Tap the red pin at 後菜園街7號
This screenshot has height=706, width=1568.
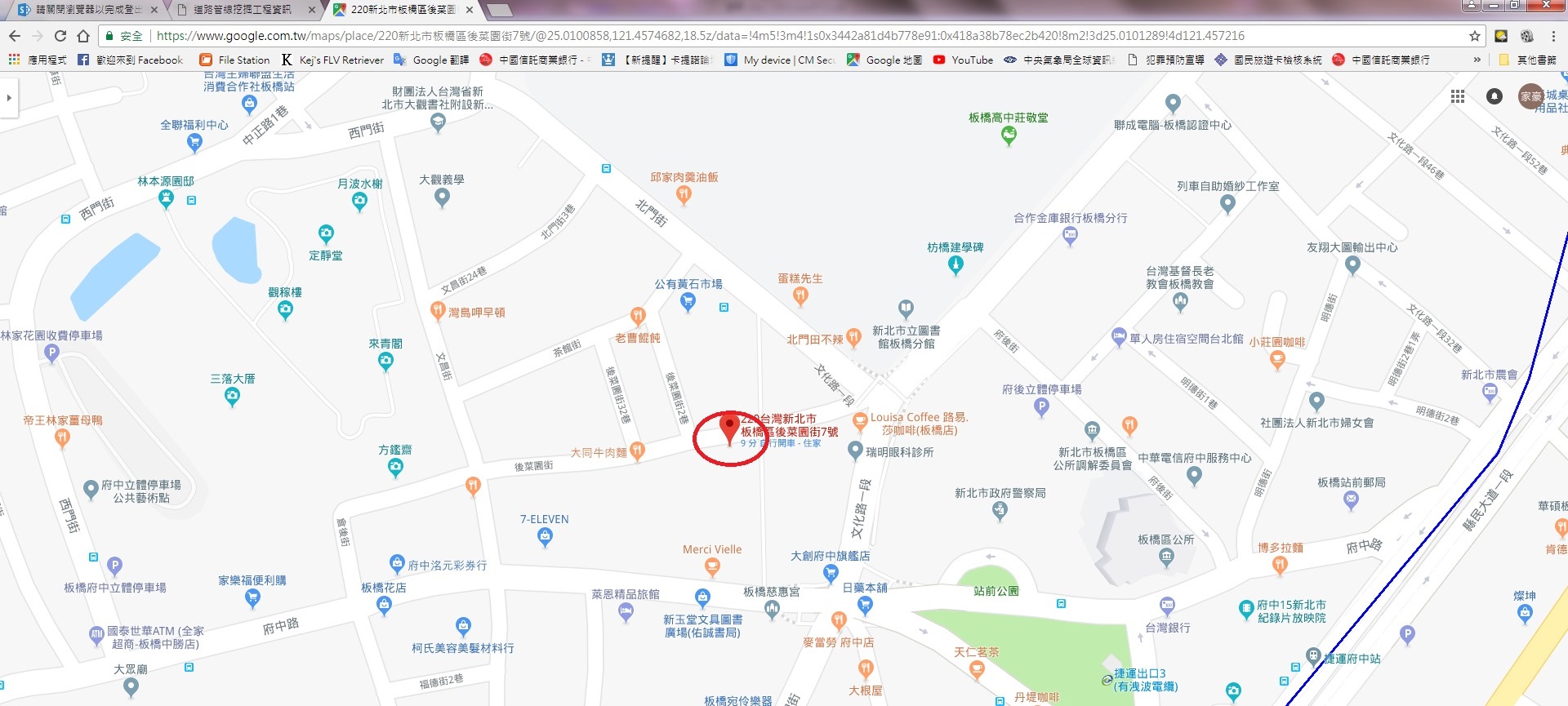pos(729,427)
